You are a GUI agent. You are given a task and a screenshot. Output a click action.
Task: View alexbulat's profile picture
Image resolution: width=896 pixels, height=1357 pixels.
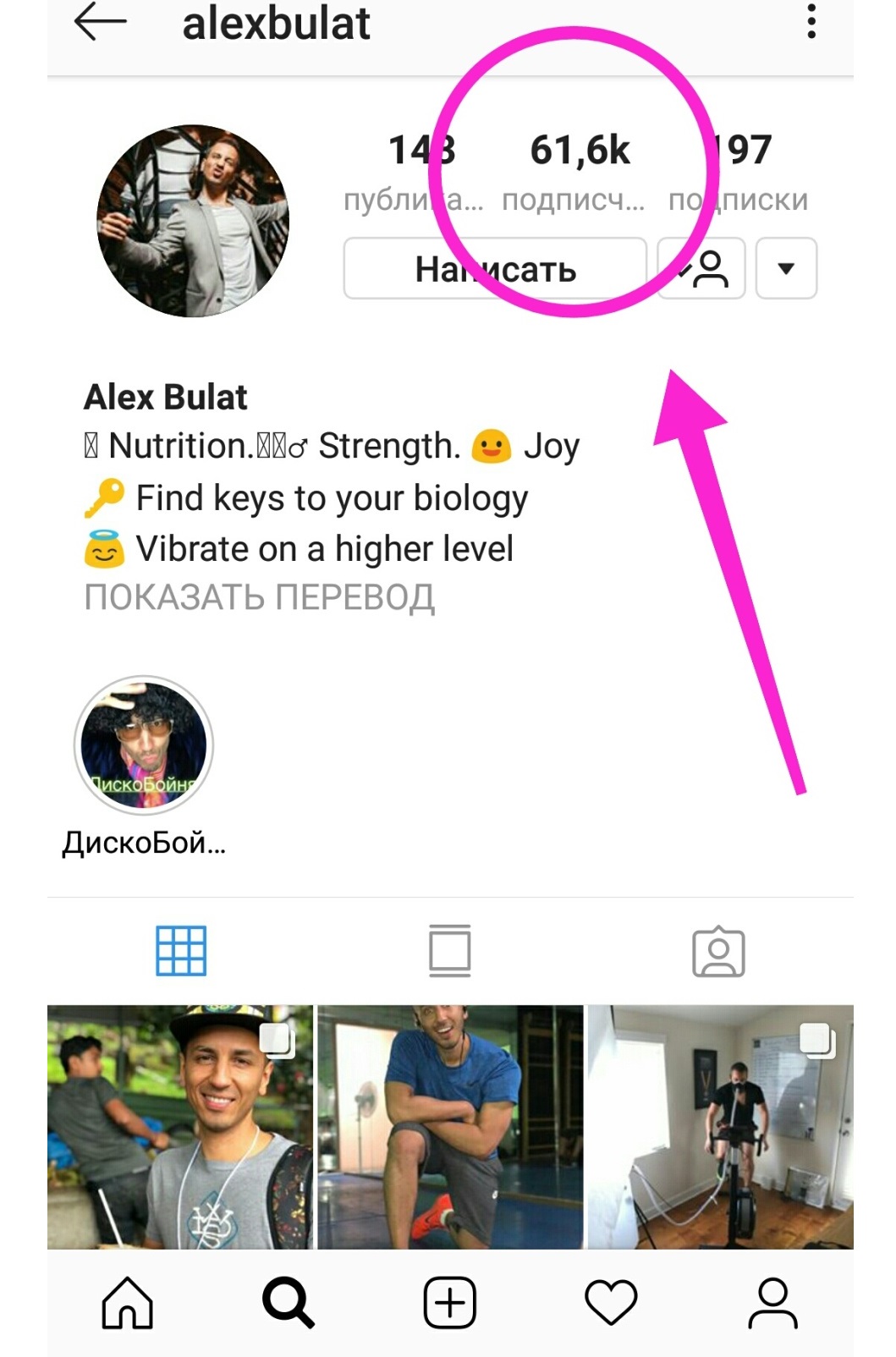[193, 222]
